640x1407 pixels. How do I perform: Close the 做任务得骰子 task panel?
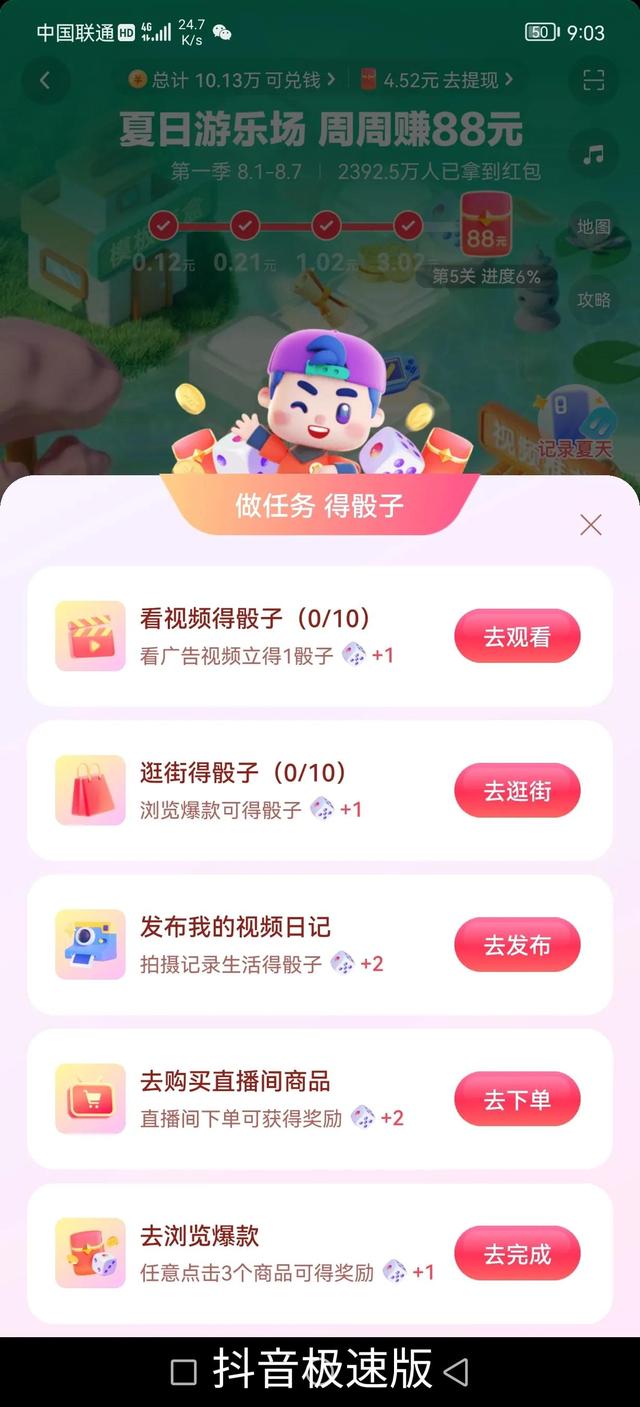pos(591,525)
